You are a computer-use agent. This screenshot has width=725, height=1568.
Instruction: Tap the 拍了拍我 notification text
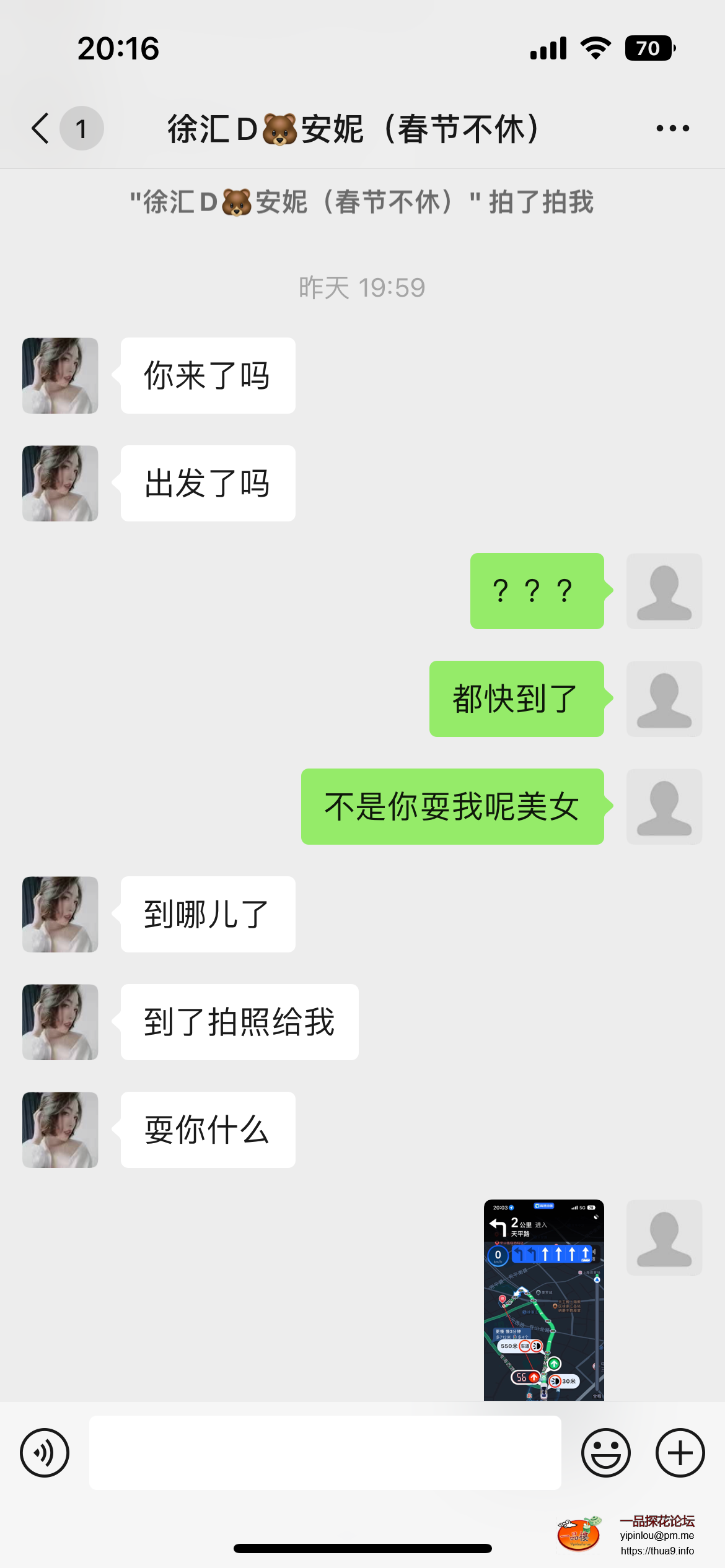(x=362, y=203)
